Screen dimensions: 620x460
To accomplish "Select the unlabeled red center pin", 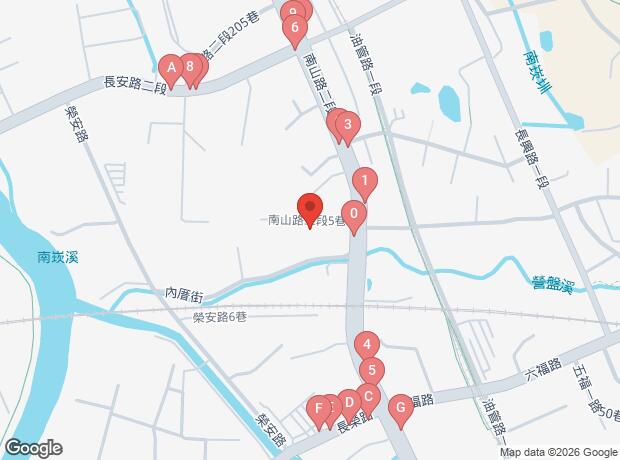I will pyautogui.click(x=309, y=208).
